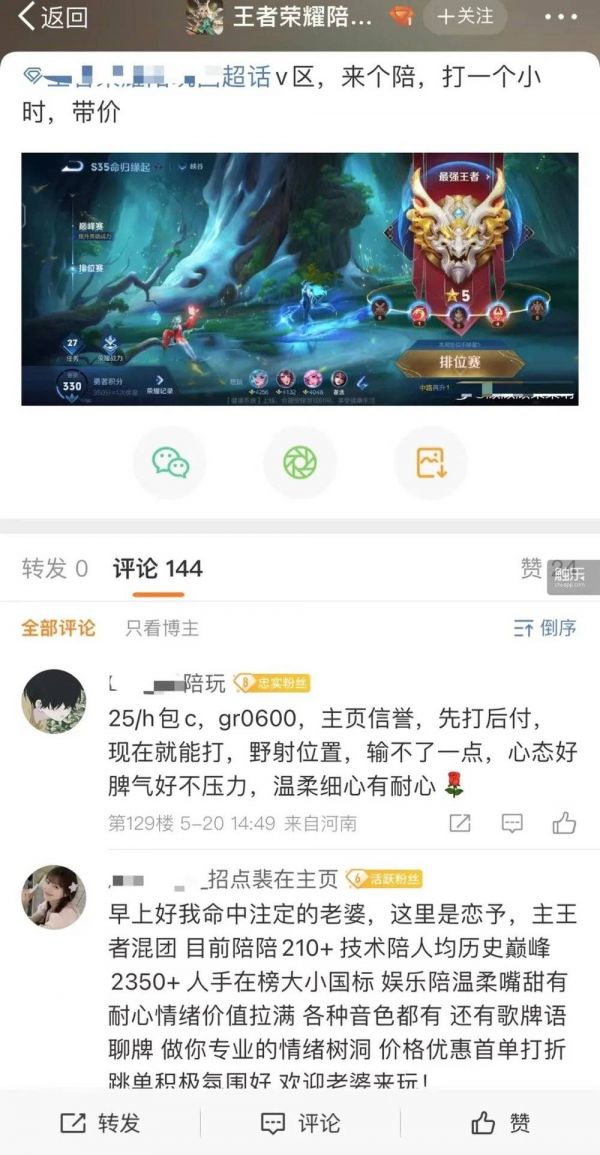Share the post to WeChat

(170, 462)
